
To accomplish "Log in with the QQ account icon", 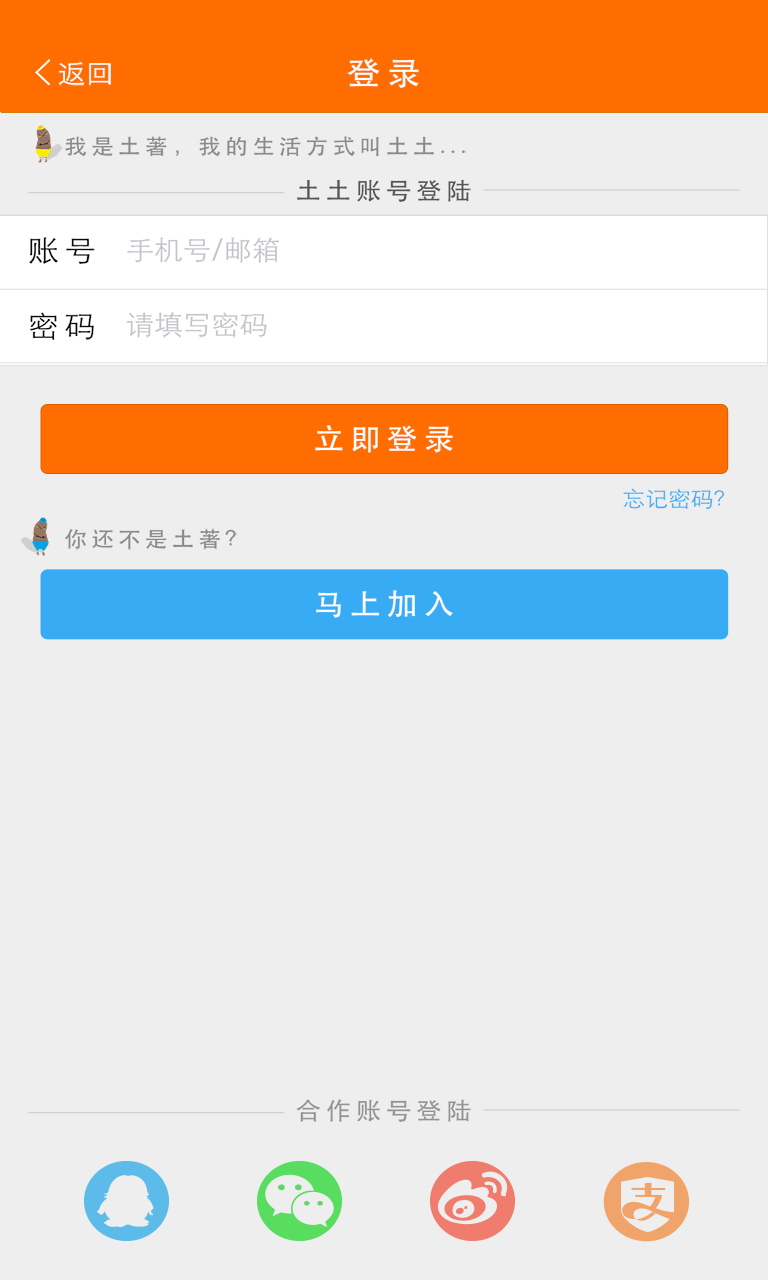I will pyautogui.click(x=127, y=1201).
